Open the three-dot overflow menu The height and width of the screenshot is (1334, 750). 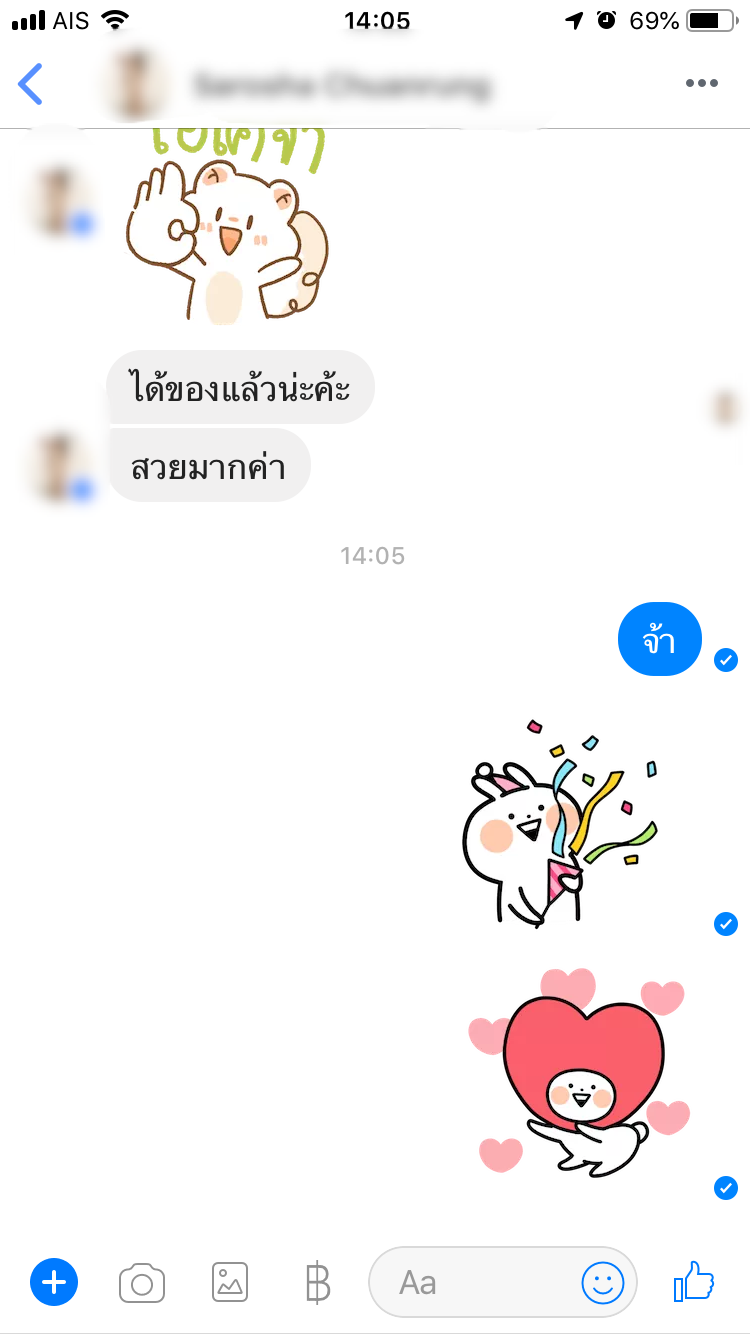702,84
